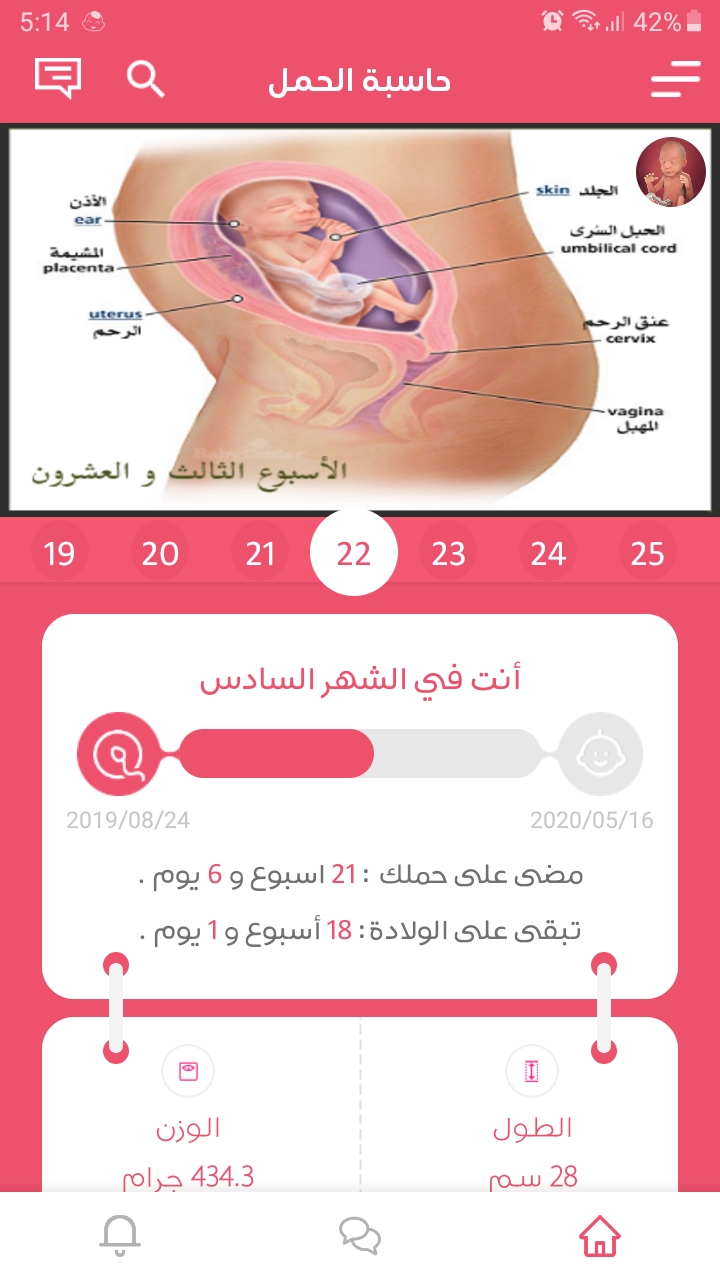The image size is (720, 1280).
Task: Open the messages icon in the top bar
Action: [x=57, y=78]
